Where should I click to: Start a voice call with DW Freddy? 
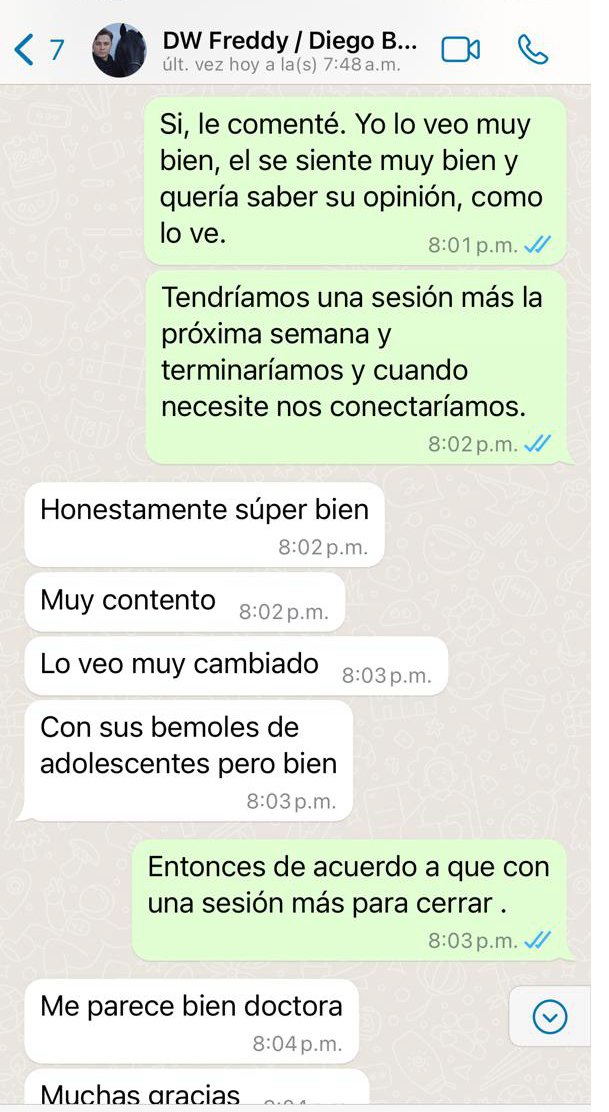click(530, 48)
